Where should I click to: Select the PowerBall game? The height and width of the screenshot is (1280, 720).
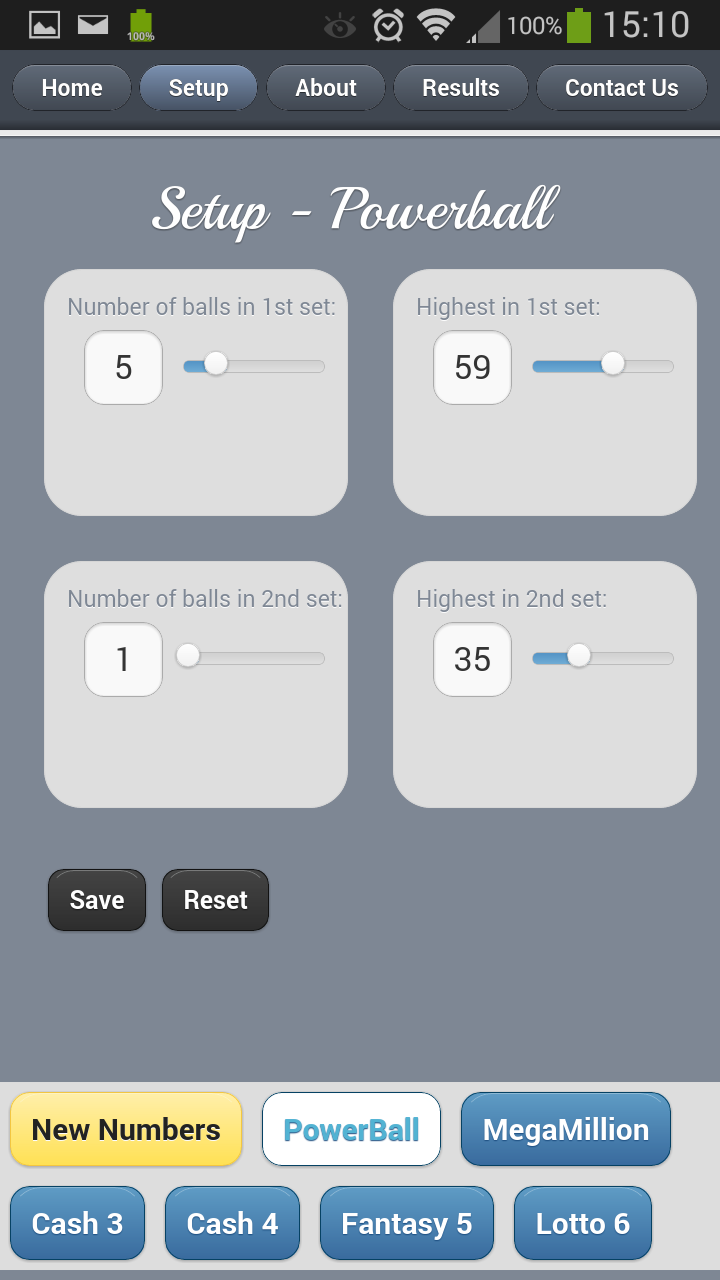tap(351, 1130)
